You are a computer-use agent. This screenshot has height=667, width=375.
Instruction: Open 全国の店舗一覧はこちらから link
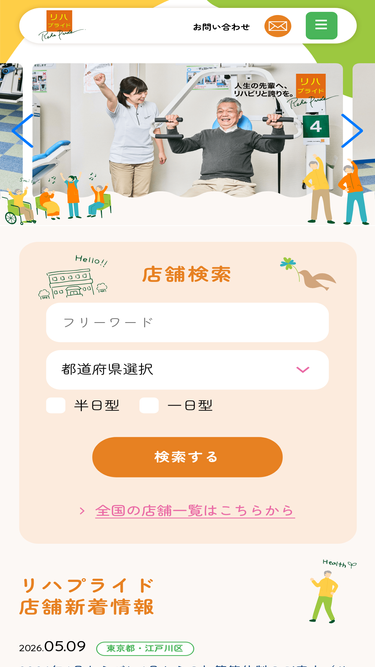tap(195, 510)
